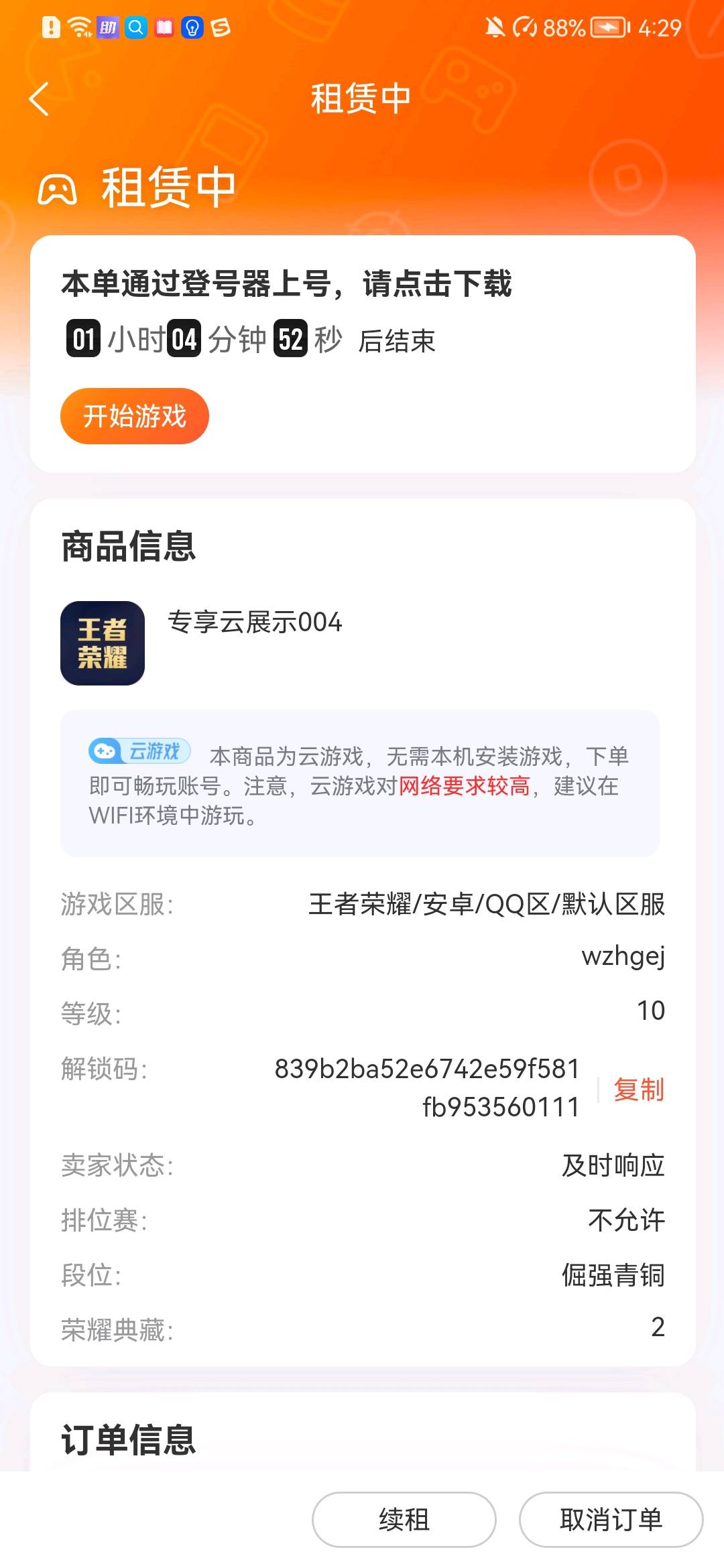Tap the 开始游戏 button
Screen dimensions: 724x1568
135,416
